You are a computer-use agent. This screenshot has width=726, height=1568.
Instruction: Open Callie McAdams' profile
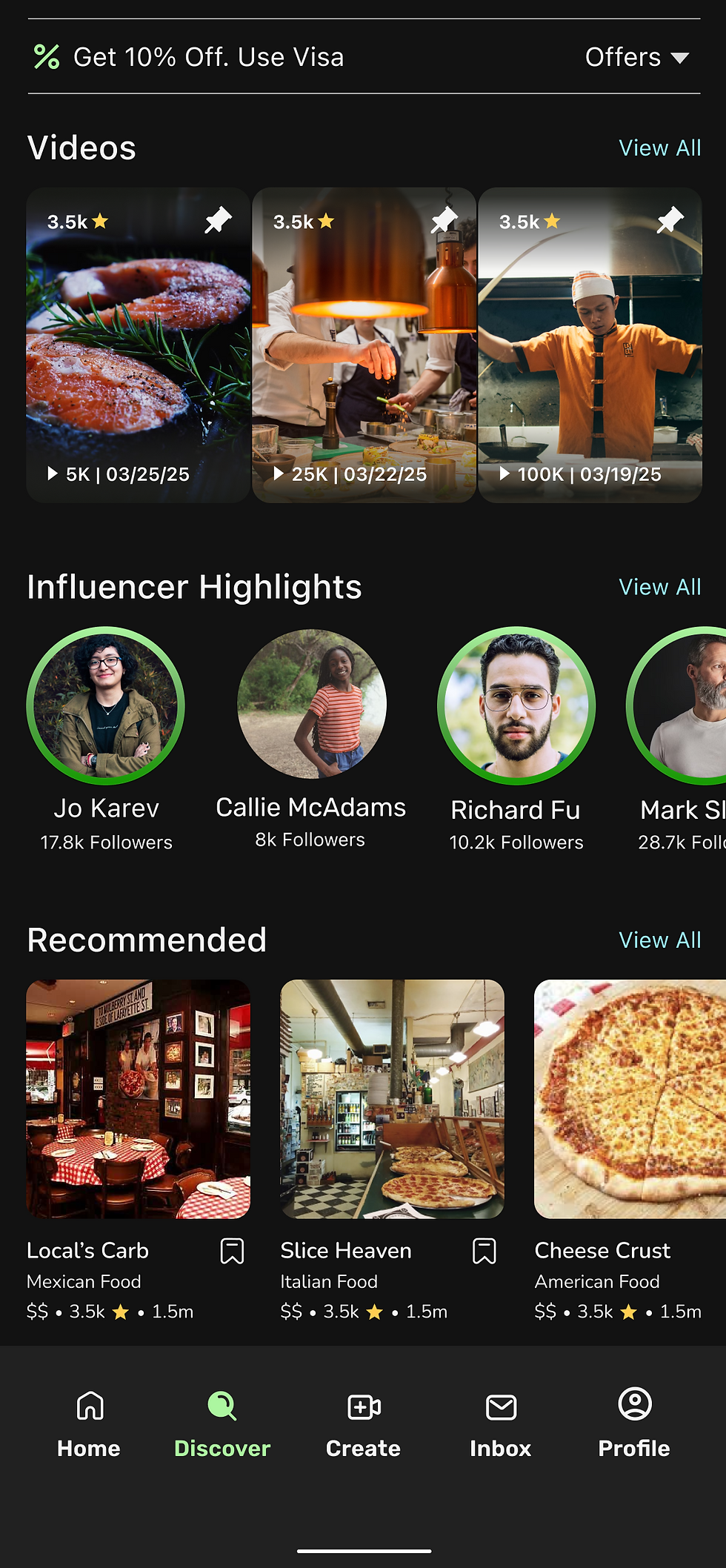pyautogui.click(x=311, y=704)
